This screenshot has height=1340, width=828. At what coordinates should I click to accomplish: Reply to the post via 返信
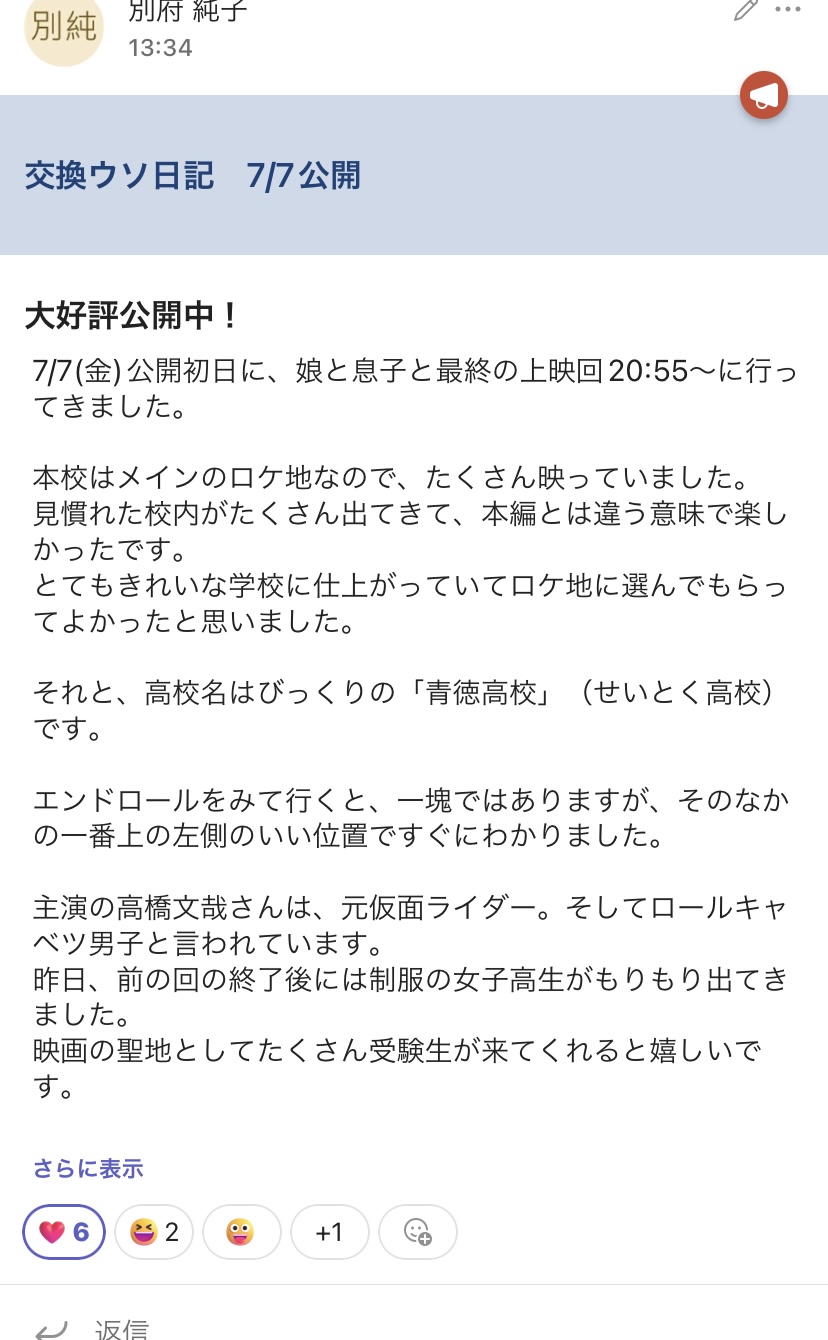(x=92, y=1328)
